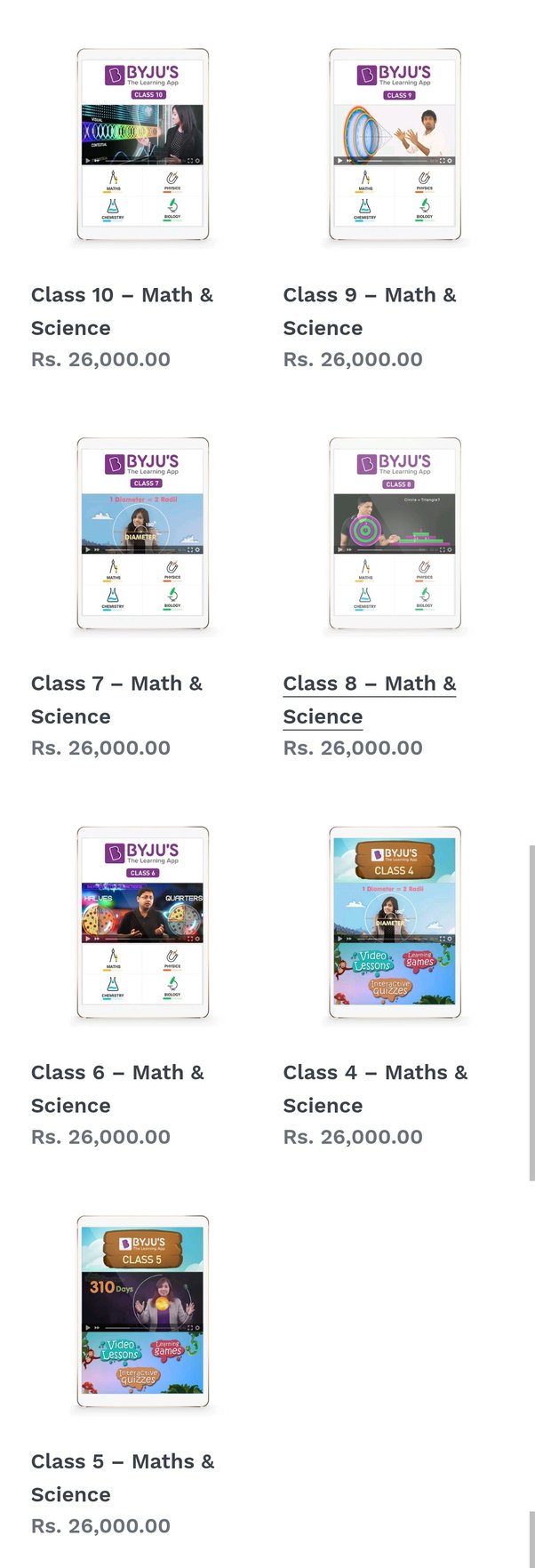Open the Class 5 Maths & Science course
This screenshot has height=1568, width=535.
123,1476
